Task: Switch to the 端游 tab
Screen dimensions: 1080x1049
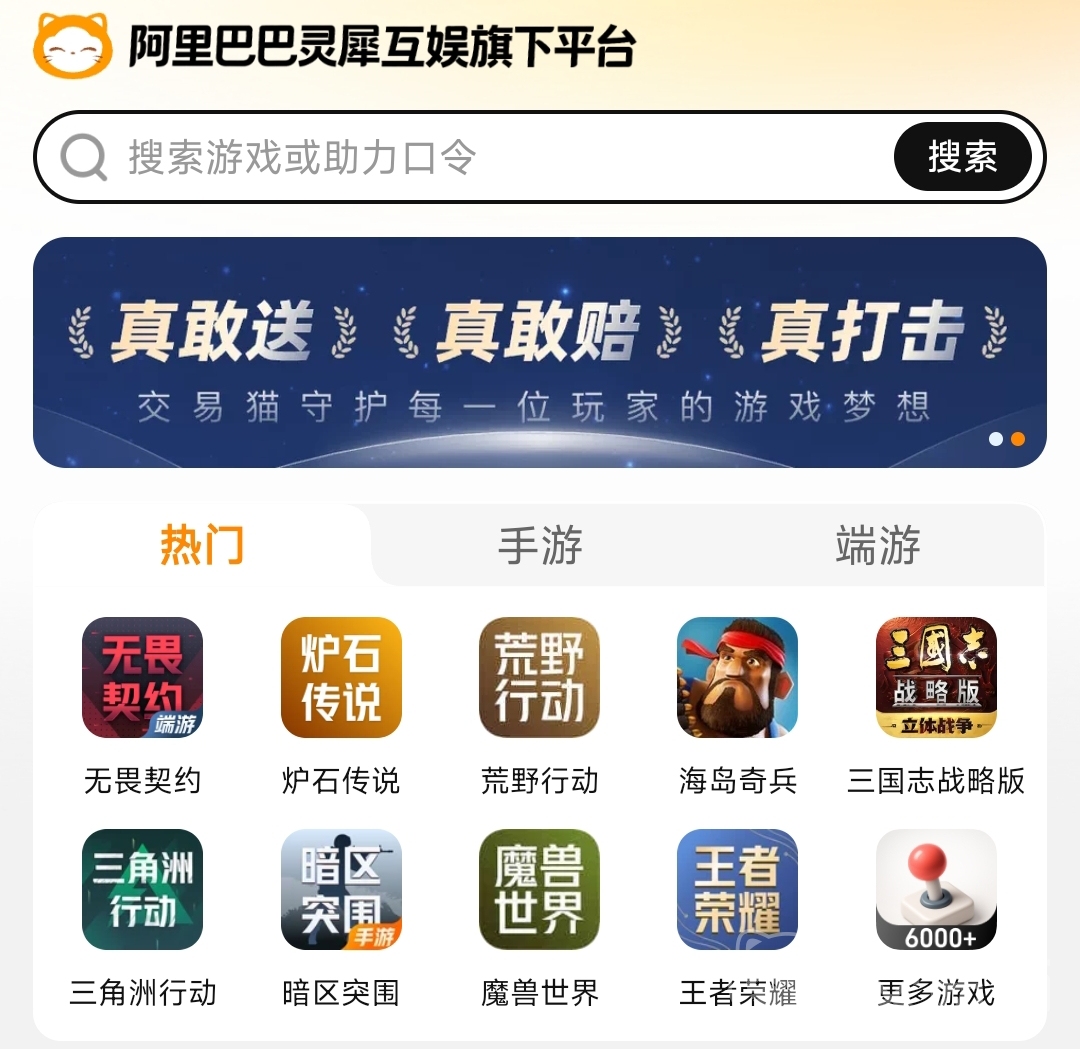Action: point(877,546)
